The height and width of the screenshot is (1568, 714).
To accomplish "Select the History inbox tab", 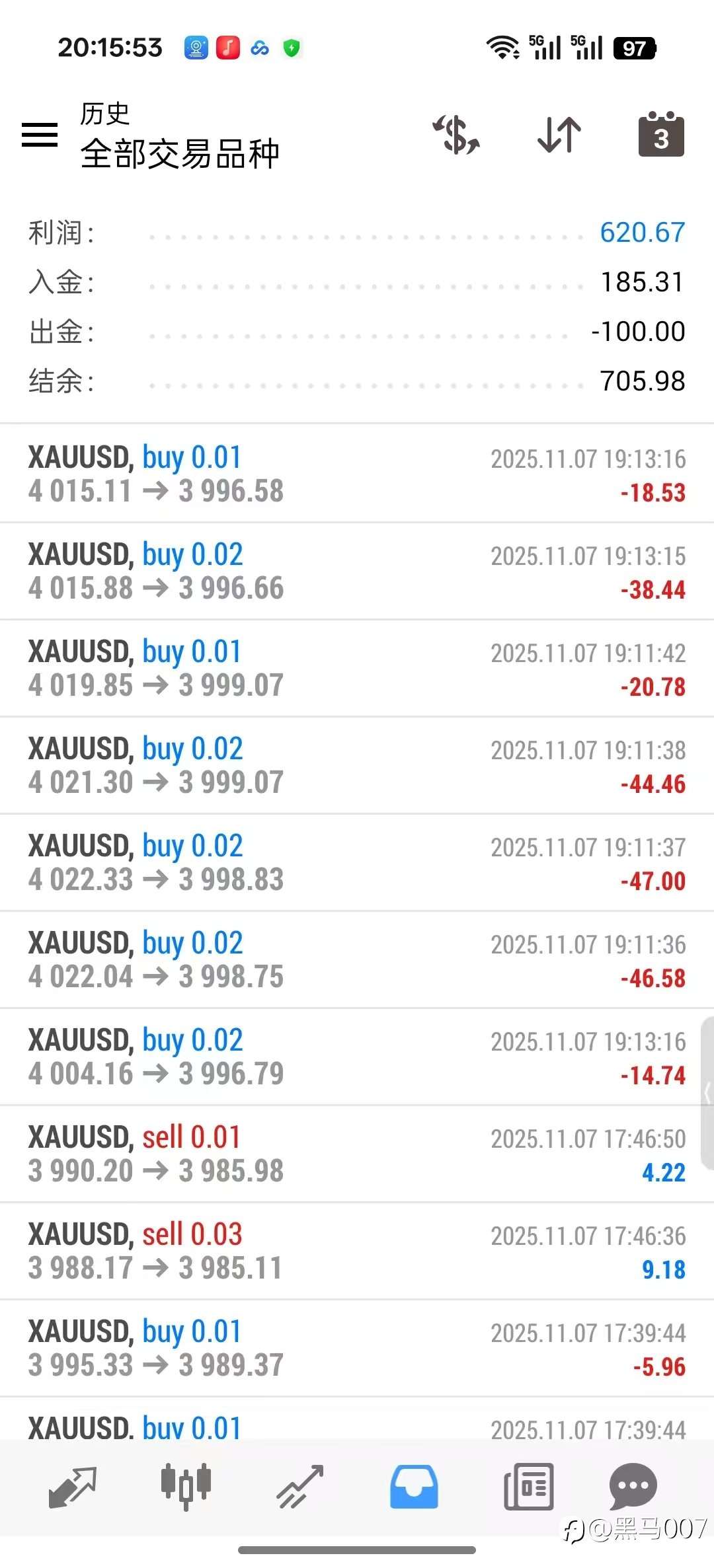I will 414,1487.
